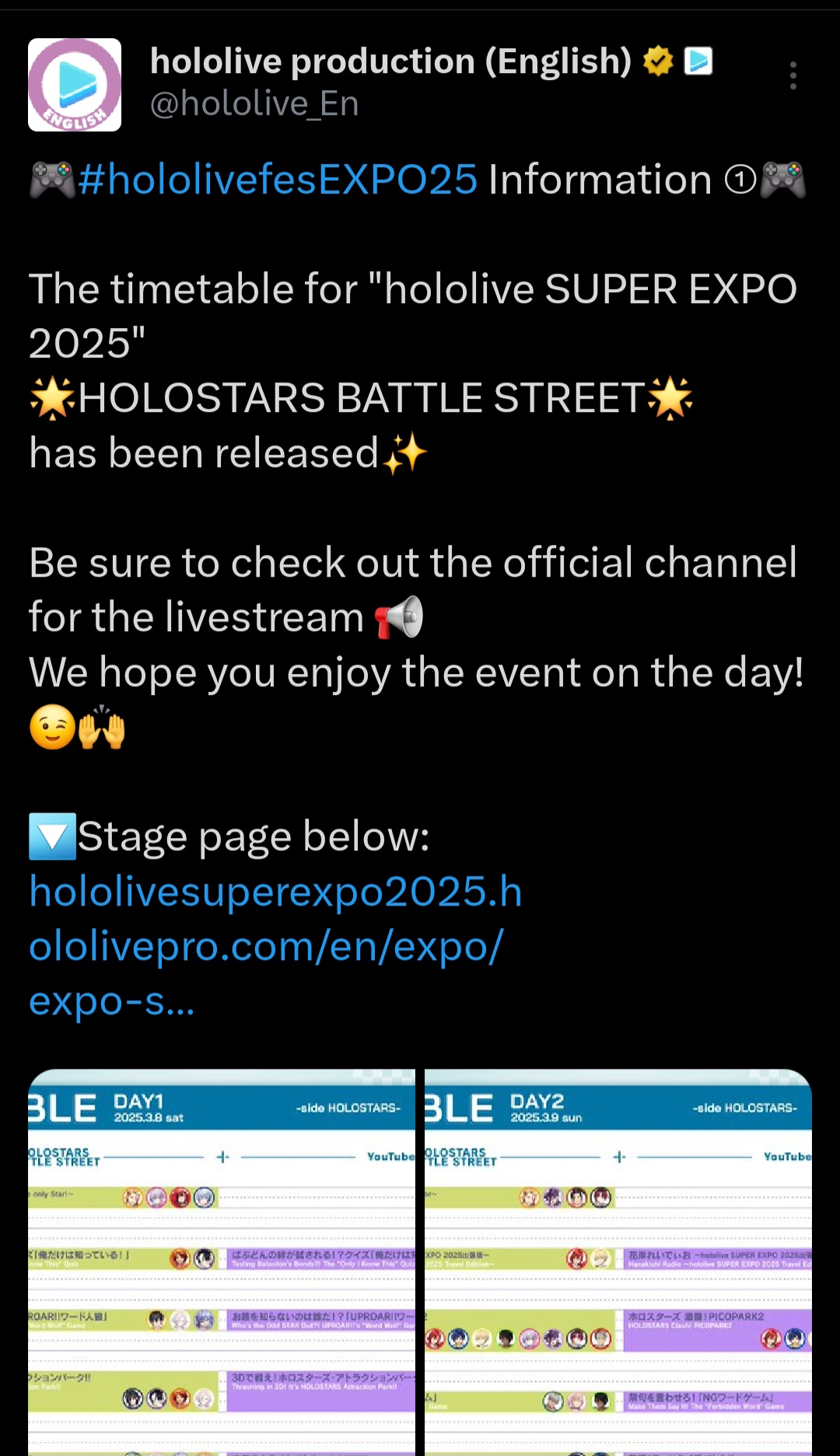840x1456 pixels.
Task: Open the @hololive_En account name
Action: point(254,104)
